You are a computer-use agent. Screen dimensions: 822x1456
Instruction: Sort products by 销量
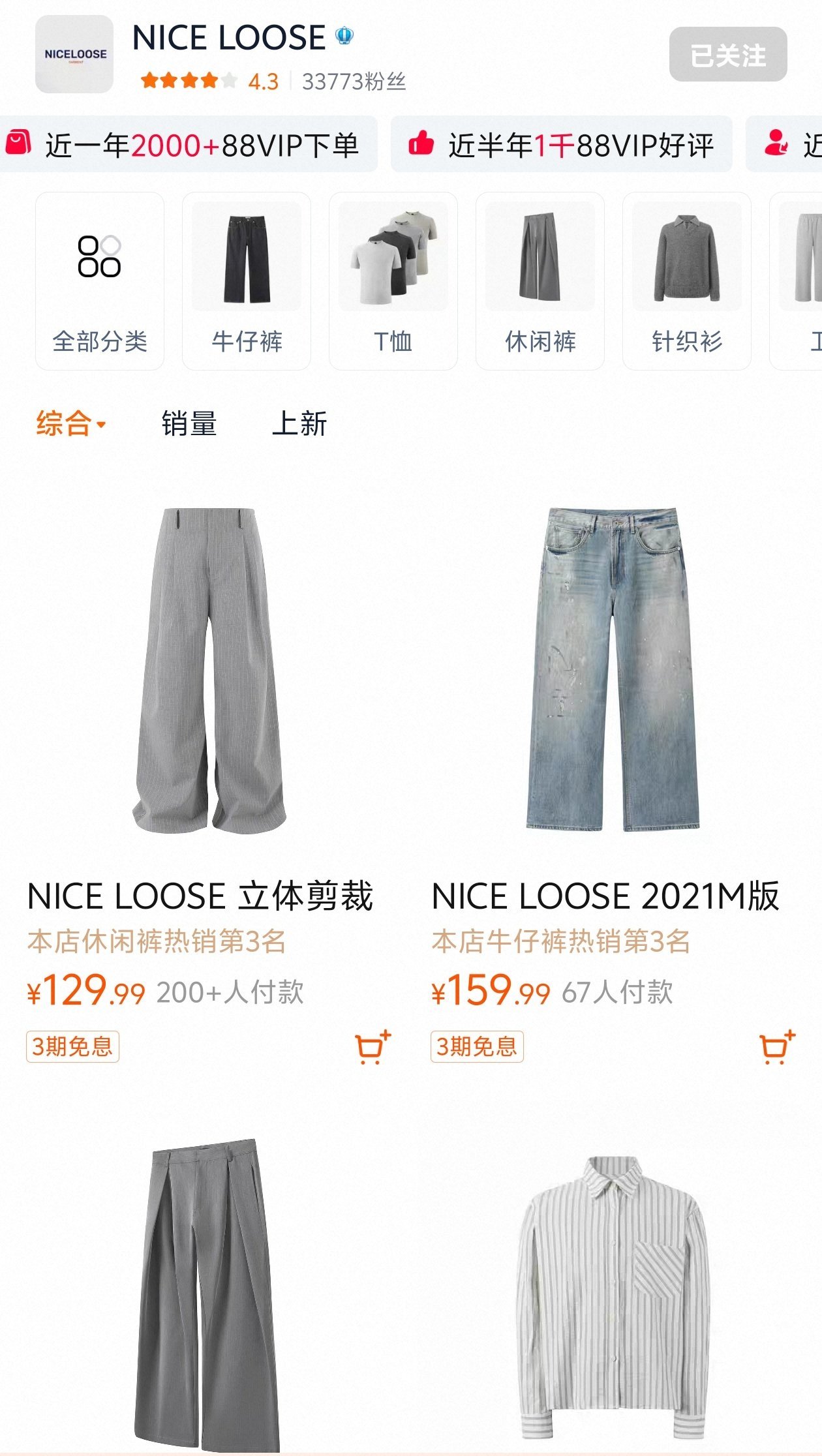189,424
